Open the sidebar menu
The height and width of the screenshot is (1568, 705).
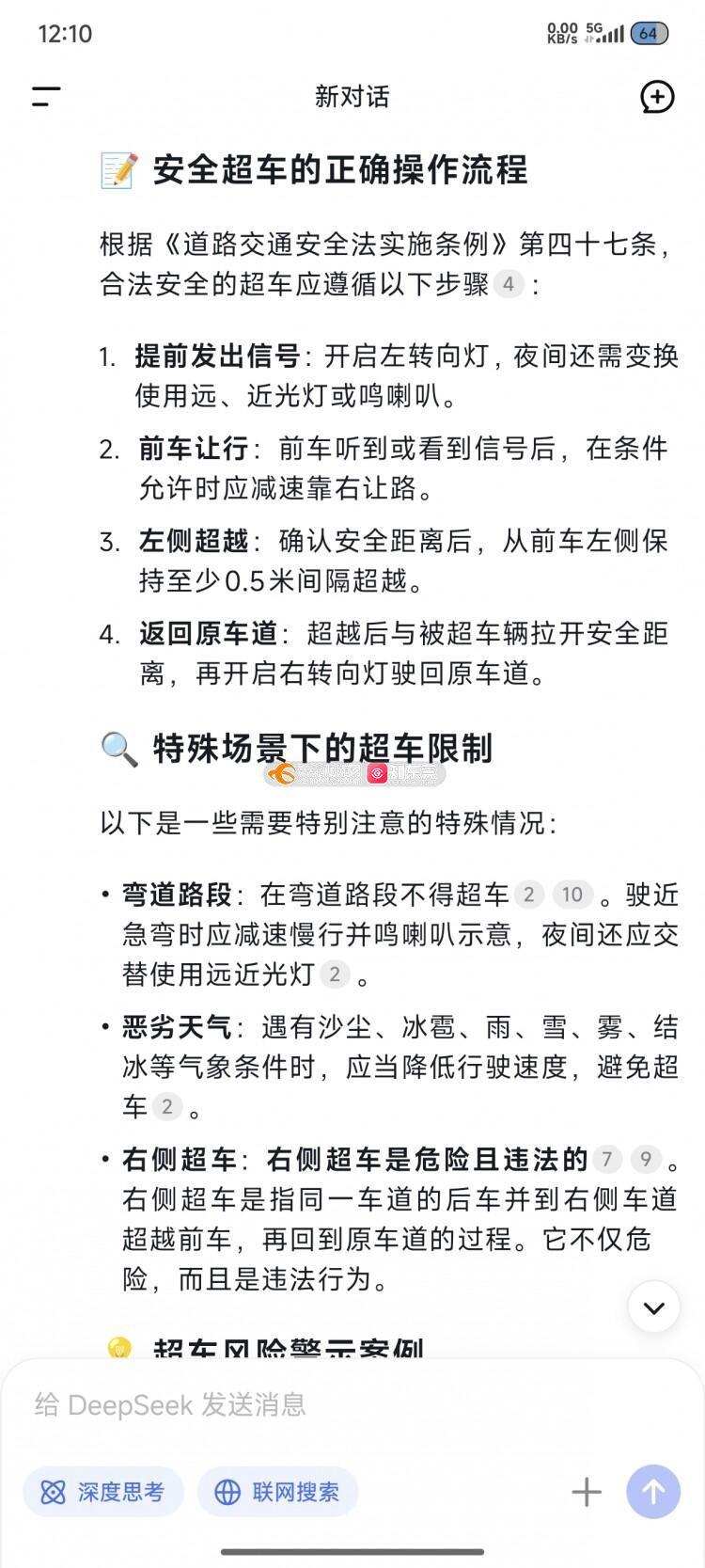pyautogui.click(x=46, y=96)
